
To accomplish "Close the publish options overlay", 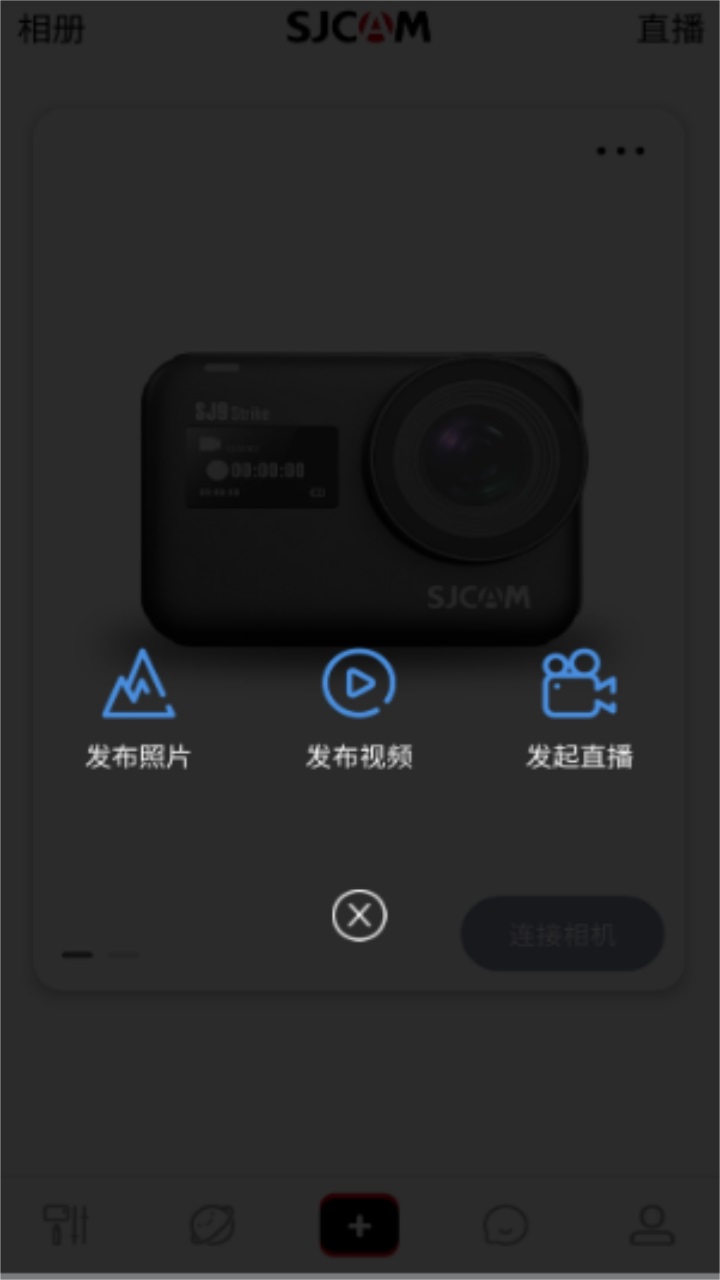I will tap(359, 915).
